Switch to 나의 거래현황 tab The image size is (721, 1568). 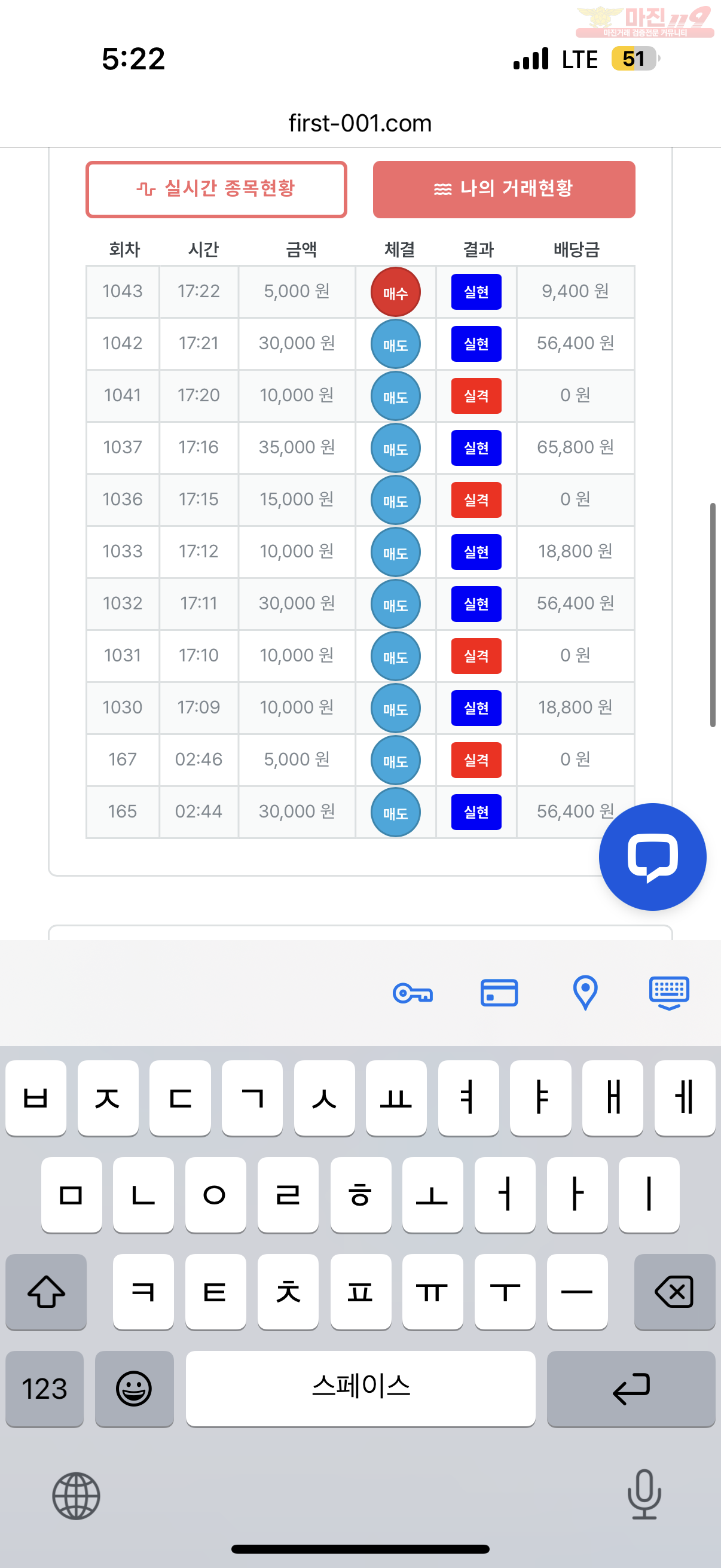[x=504, y=190]
